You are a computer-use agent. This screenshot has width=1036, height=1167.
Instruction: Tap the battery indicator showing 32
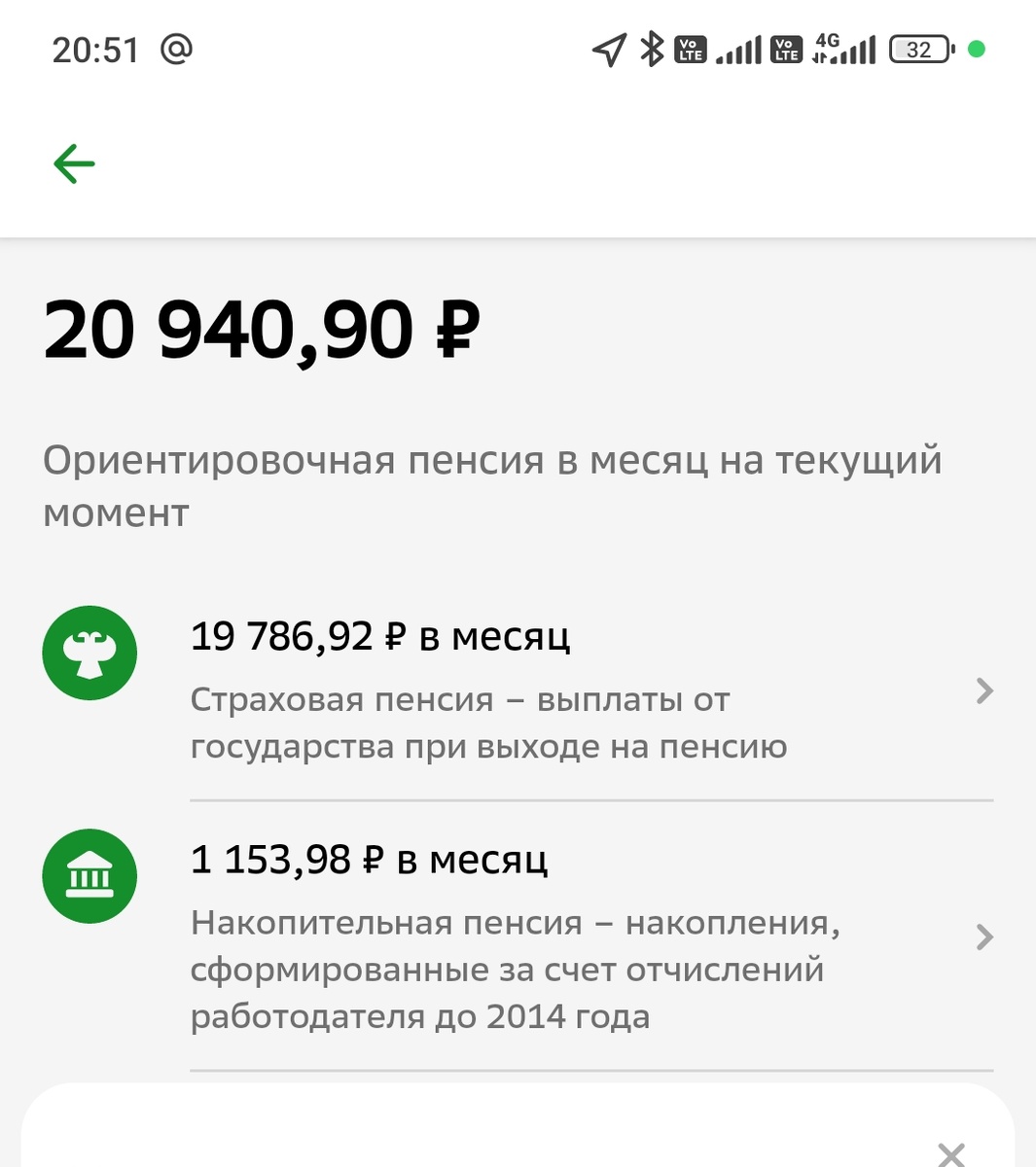tap(918, 47)
